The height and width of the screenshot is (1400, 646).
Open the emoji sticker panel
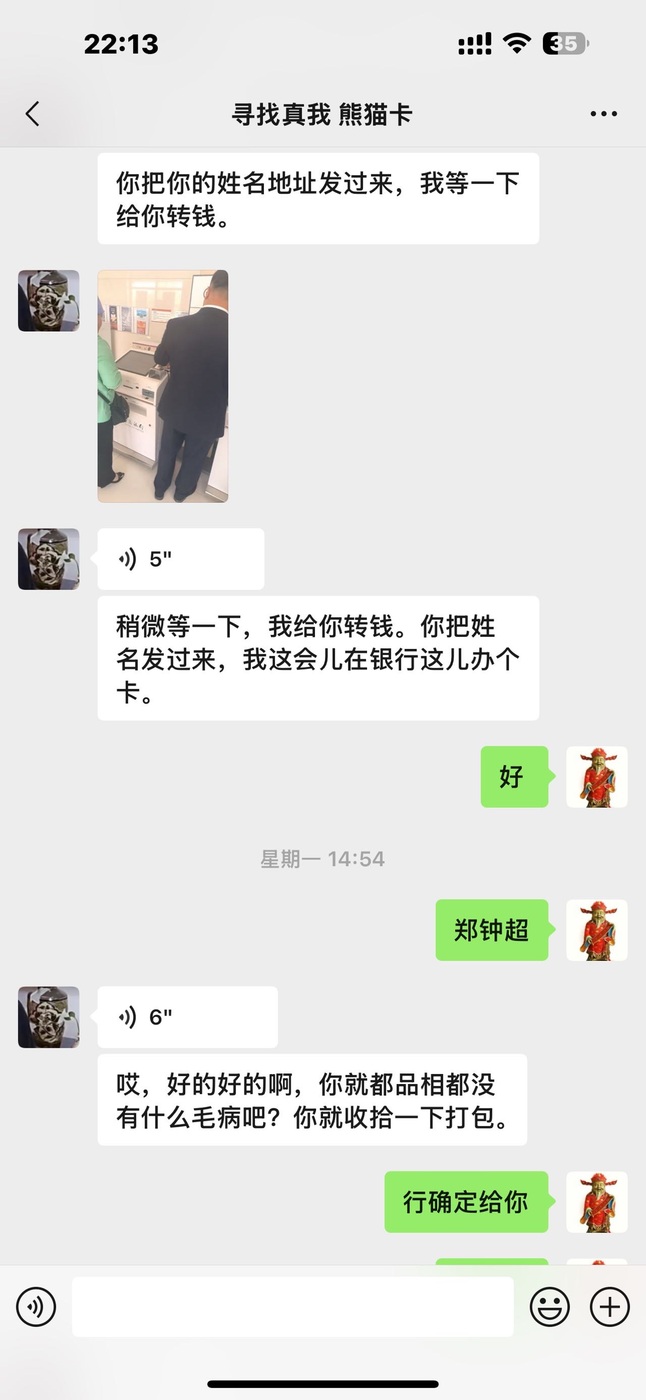(550, 1306)
